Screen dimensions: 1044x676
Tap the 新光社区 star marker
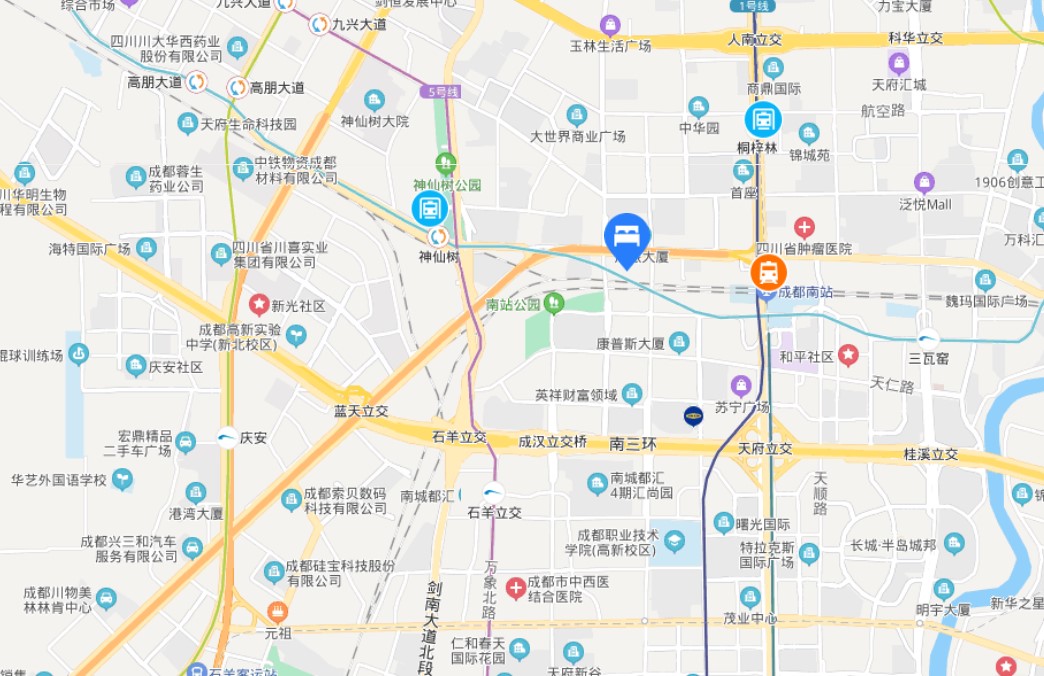[x=258, y=305]
